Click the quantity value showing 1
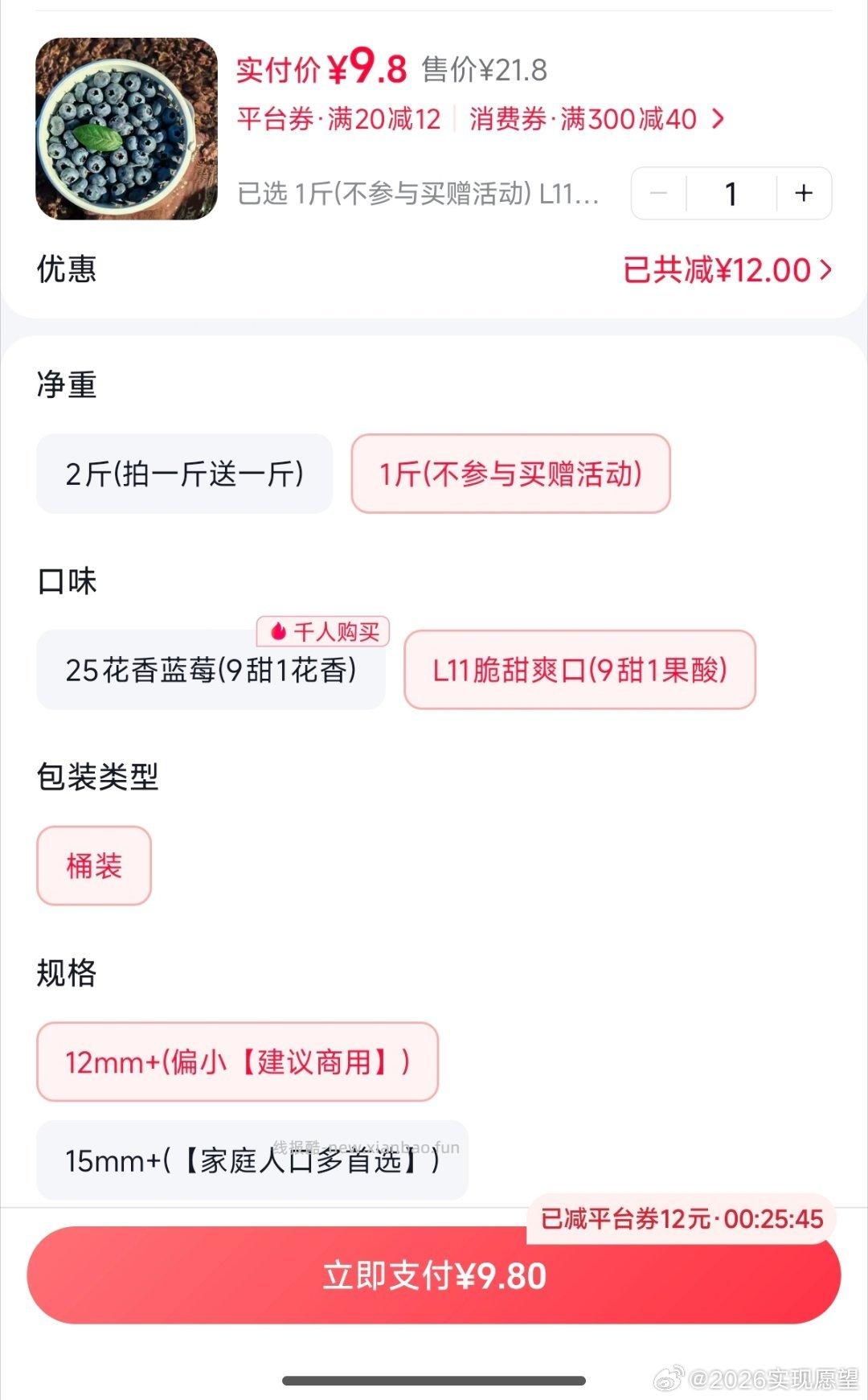The width and height of the screenshot is (868, 1400). pyautogui.click(x=731, y=193)
